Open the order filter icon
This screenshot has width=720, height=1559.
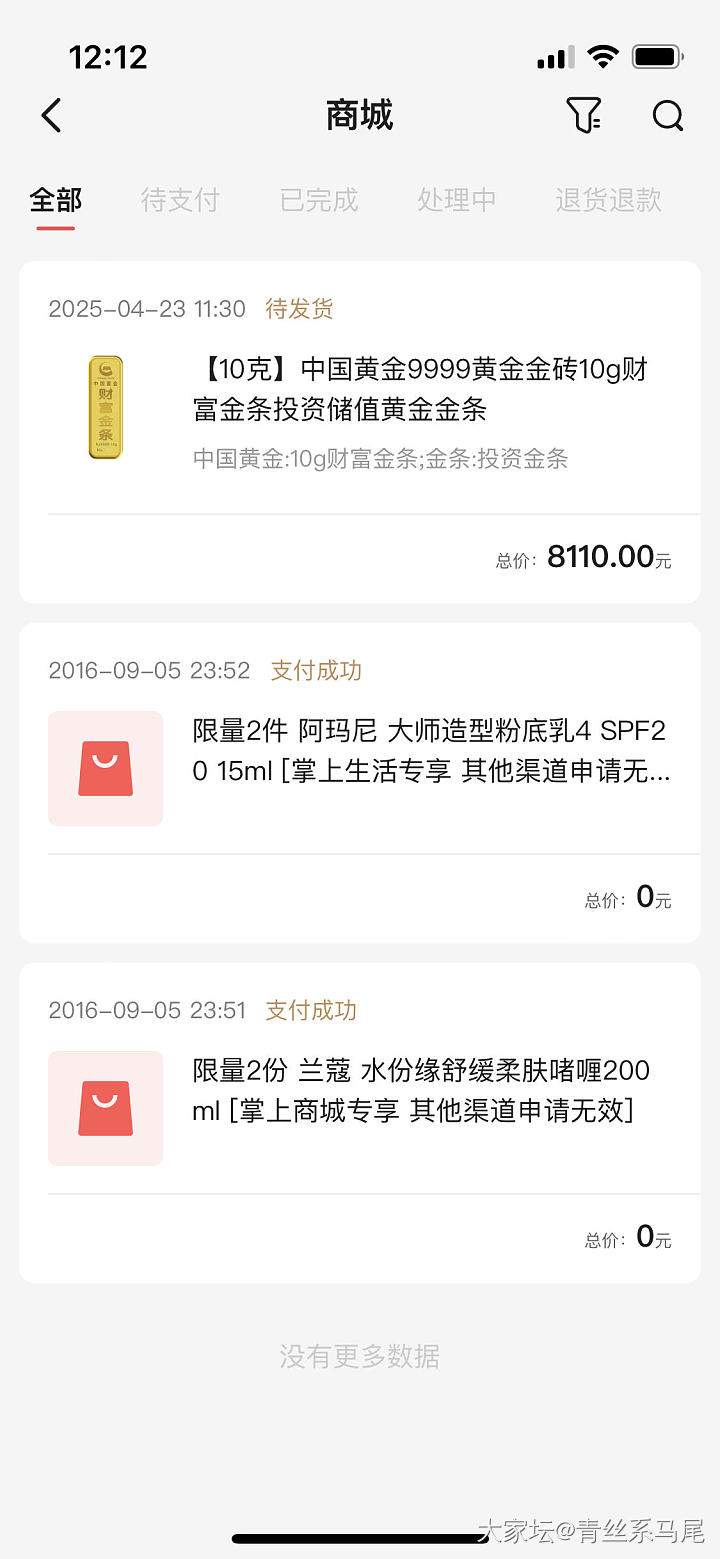(585, 116)
